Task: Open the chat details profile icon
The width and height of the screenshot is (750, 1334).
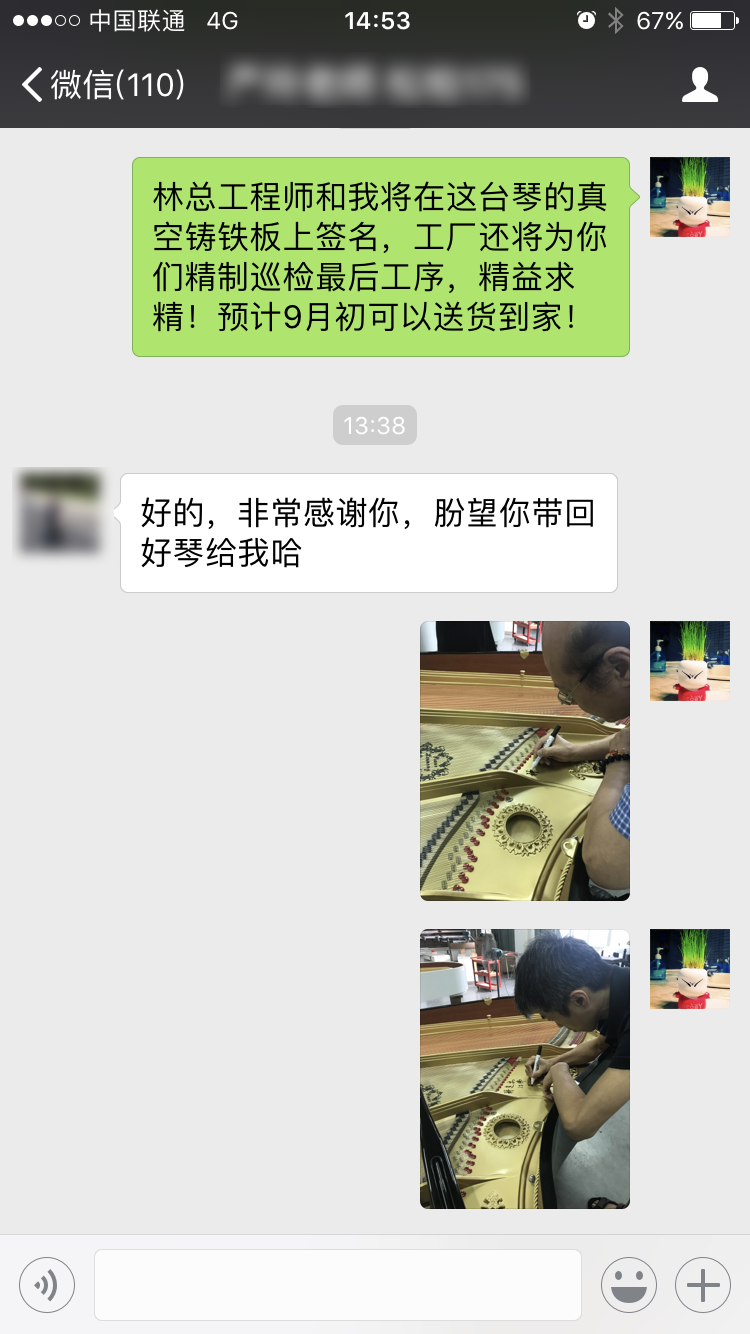Action: (x=700, y=85)
